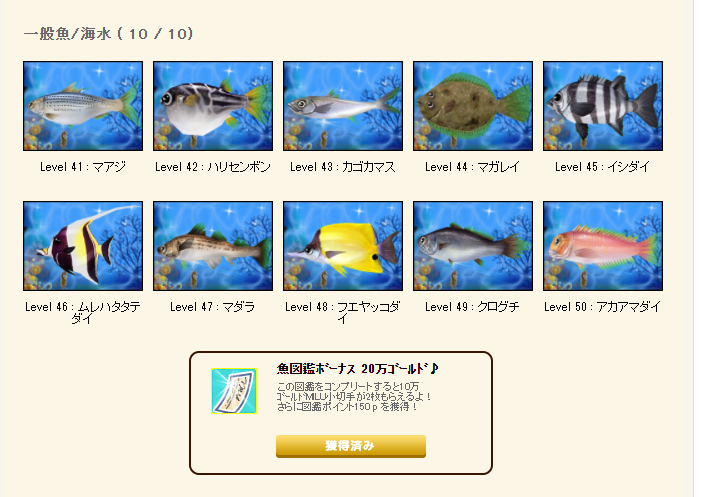702x497 pixels.
Task: Select the Level 43 カゴカマス fish tile
Action: pyautogui.click(x=343, y=106)
